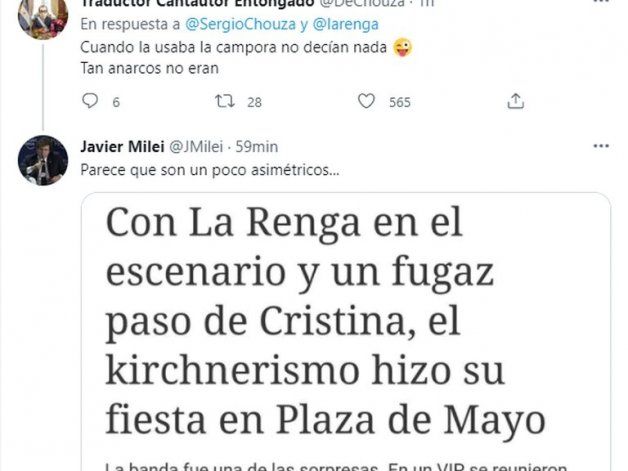628x471 pixels.
Task: Like the tweet with 565 likes
Action: 367,101
